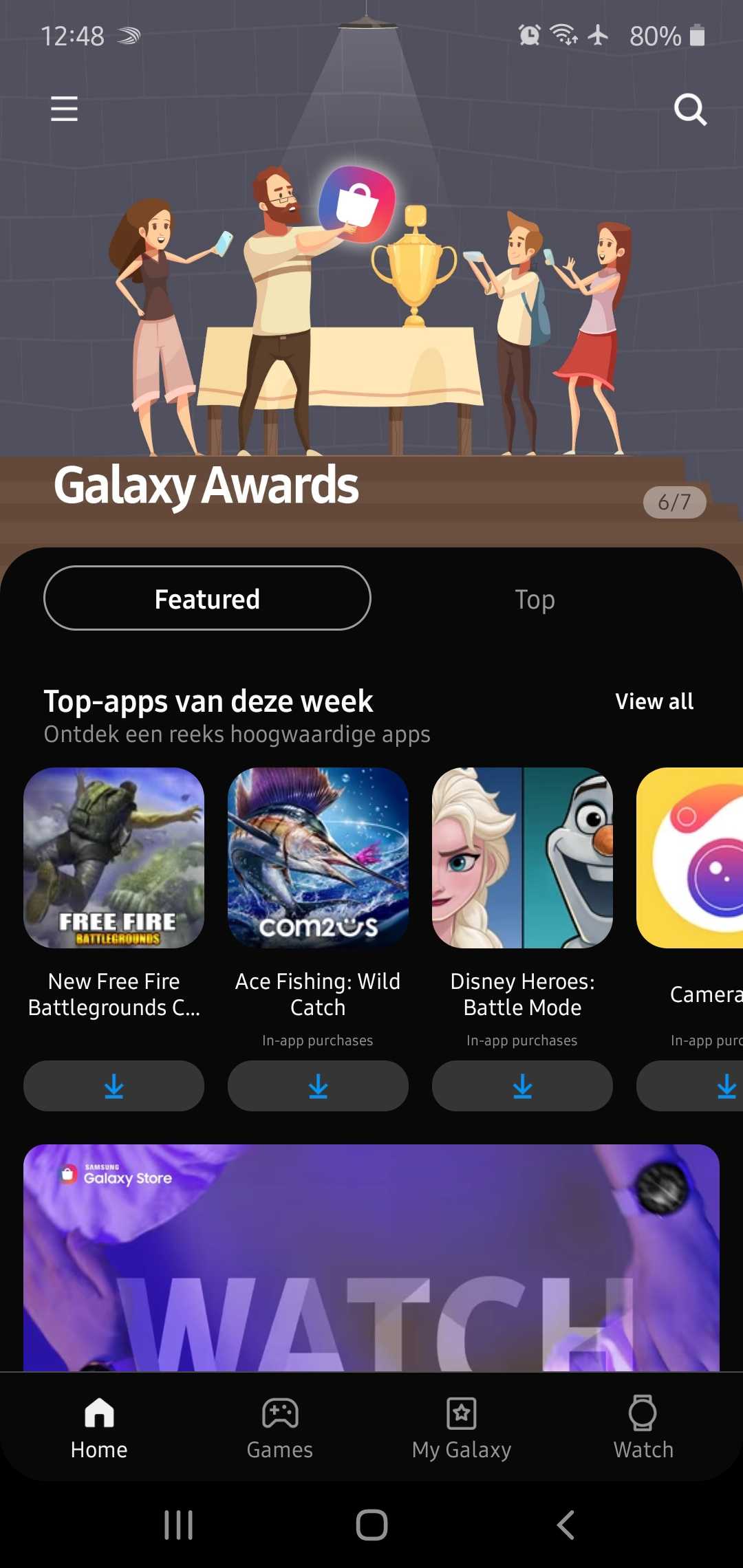743x1568 pixels.
Task: Open the hamburger menu
Action: (x=64, y=109)
